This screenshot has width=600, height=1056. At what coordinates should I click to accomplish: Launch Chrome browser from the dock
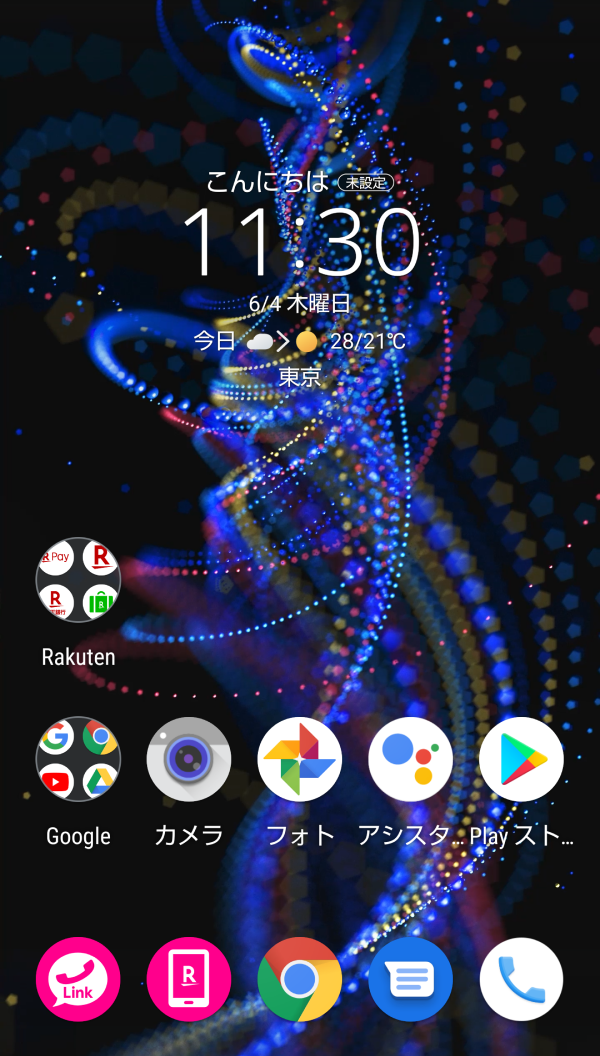pos(300,979)
